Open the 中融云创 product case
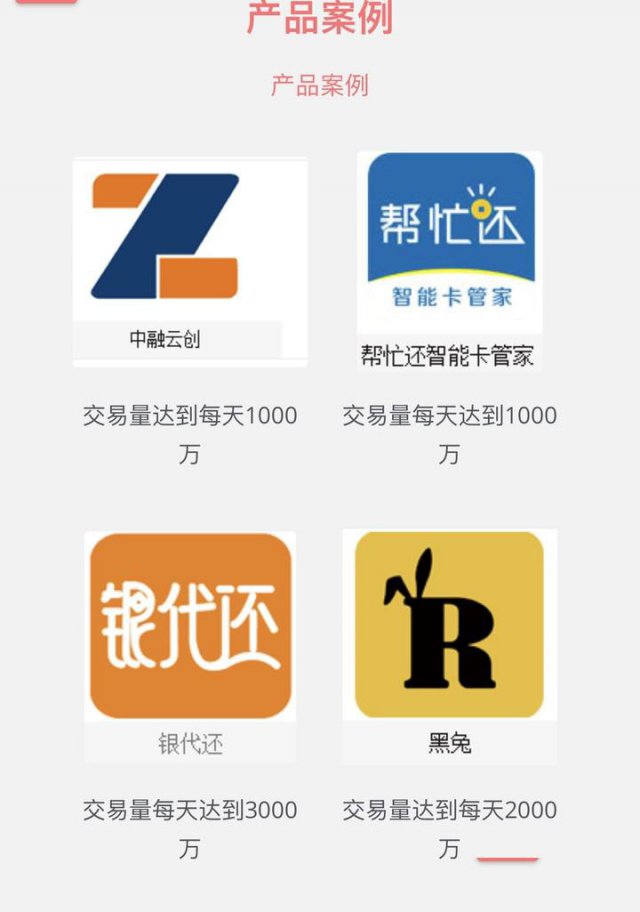The height and width of the screenshot is (912, 640). click(x=189, y=262)
